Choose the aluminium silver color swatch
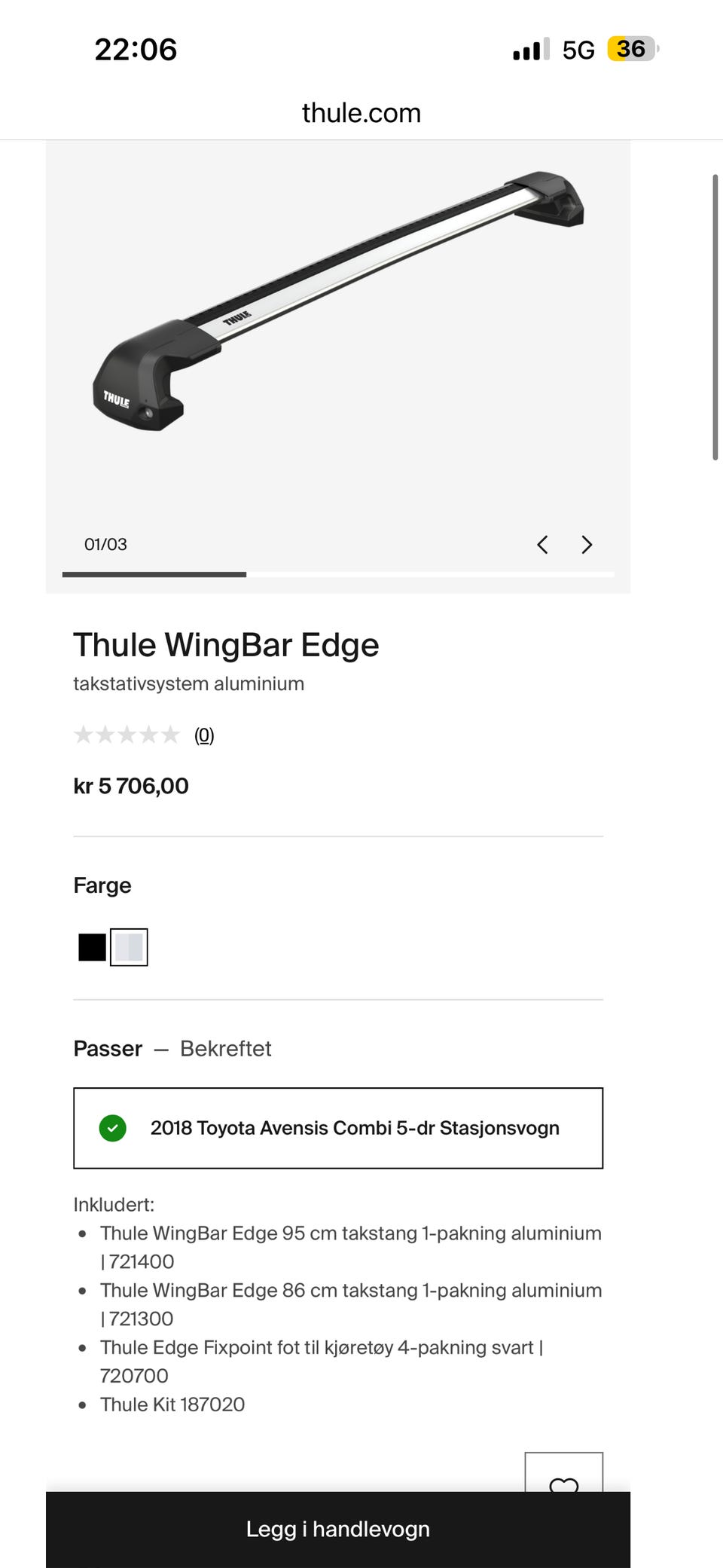The width and height of the screenshot is (723, 1568). pyautogui.click(x=129, y=947)
